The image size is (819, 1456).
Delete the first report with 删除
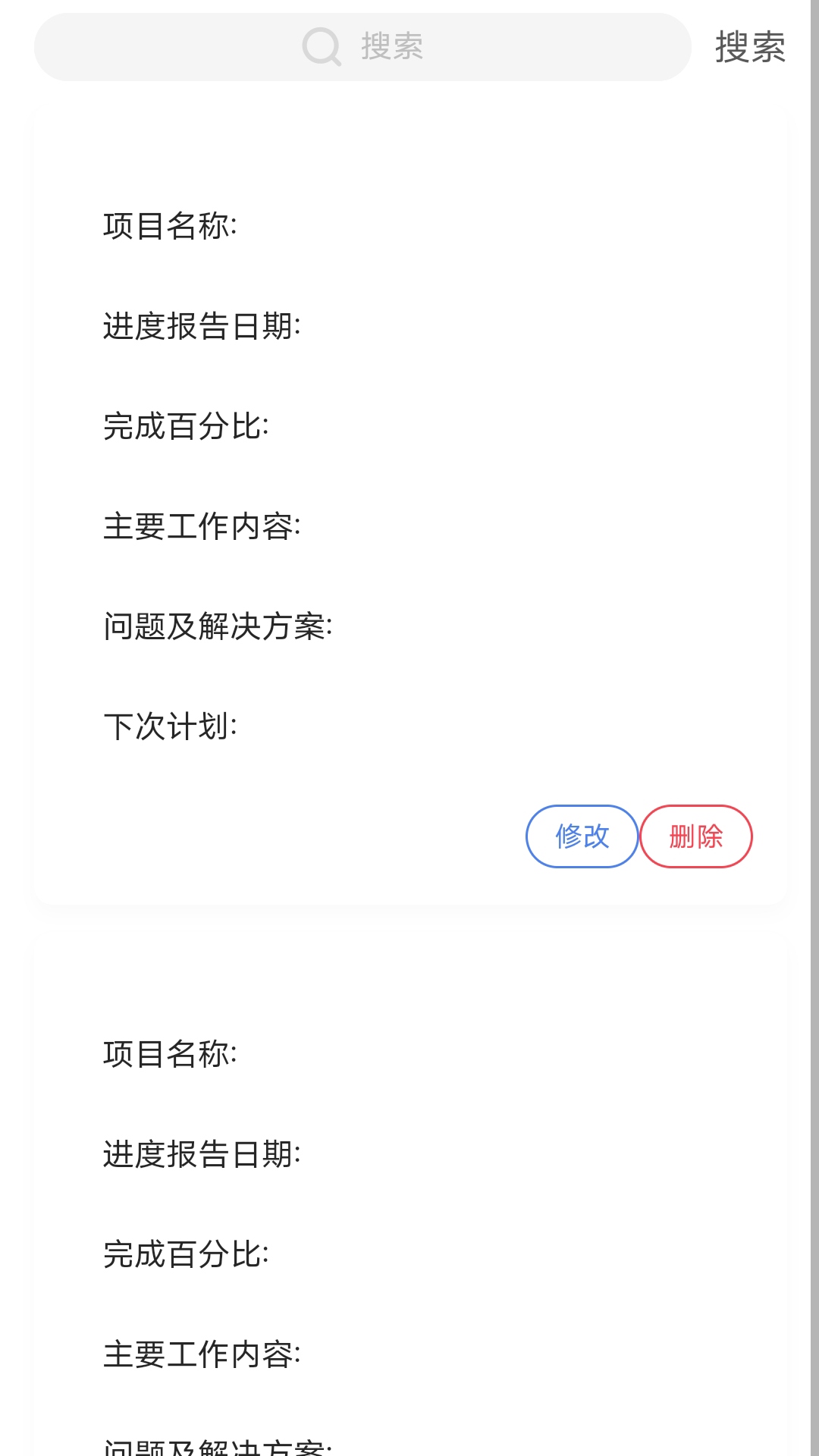pyautogui.click(x=696, y=836)
